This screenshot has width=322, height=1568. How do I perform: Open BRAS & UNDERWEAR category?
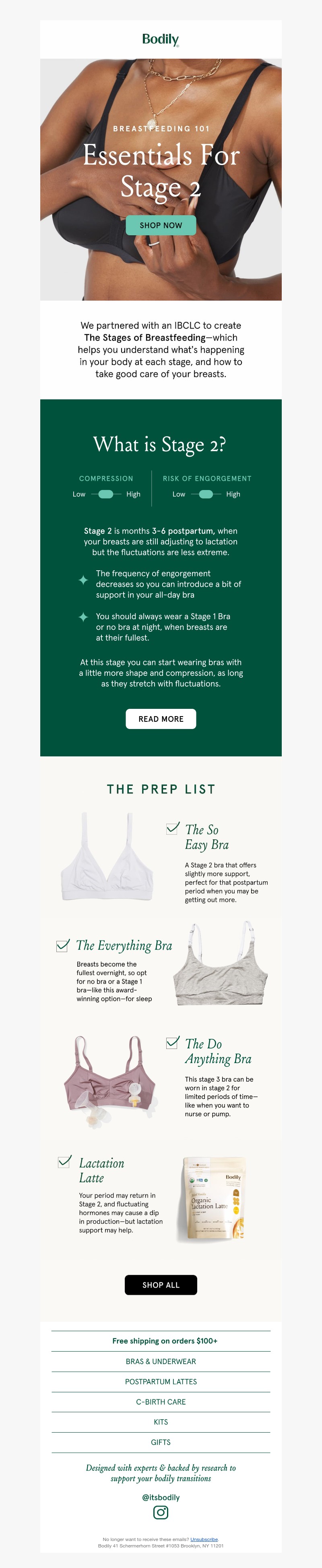coord(160,1361)
